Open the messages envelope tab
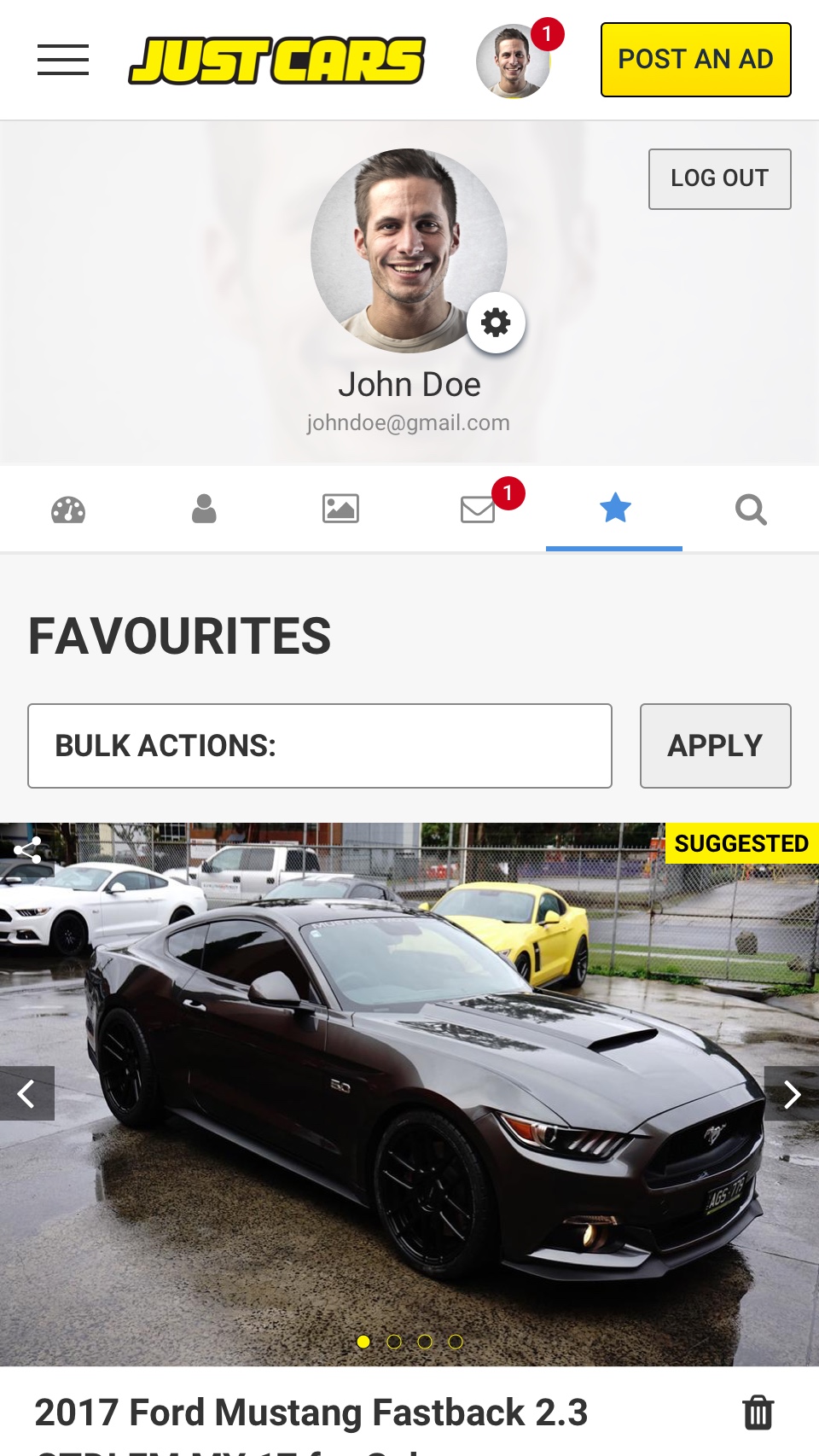The height and width of the screenshot is (1456, 819). 478,510
